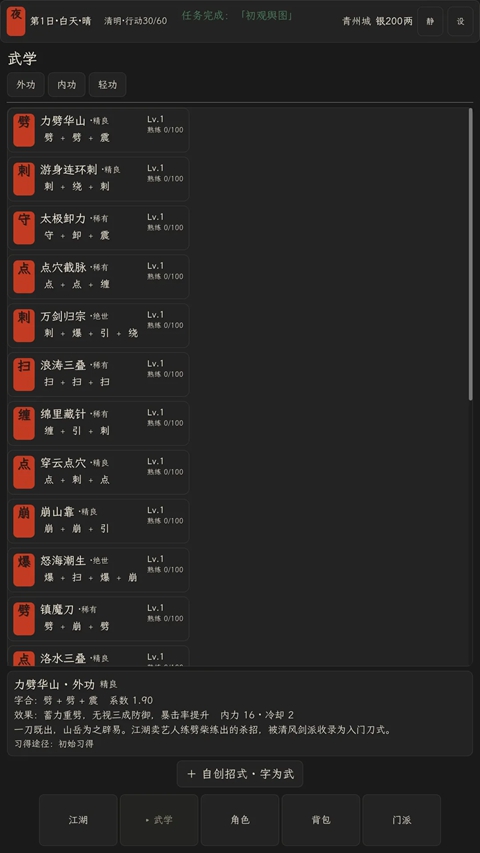
Task: Open the 游身连环刺 skill card
Action: pyautogui.click(x=99, y=179)
